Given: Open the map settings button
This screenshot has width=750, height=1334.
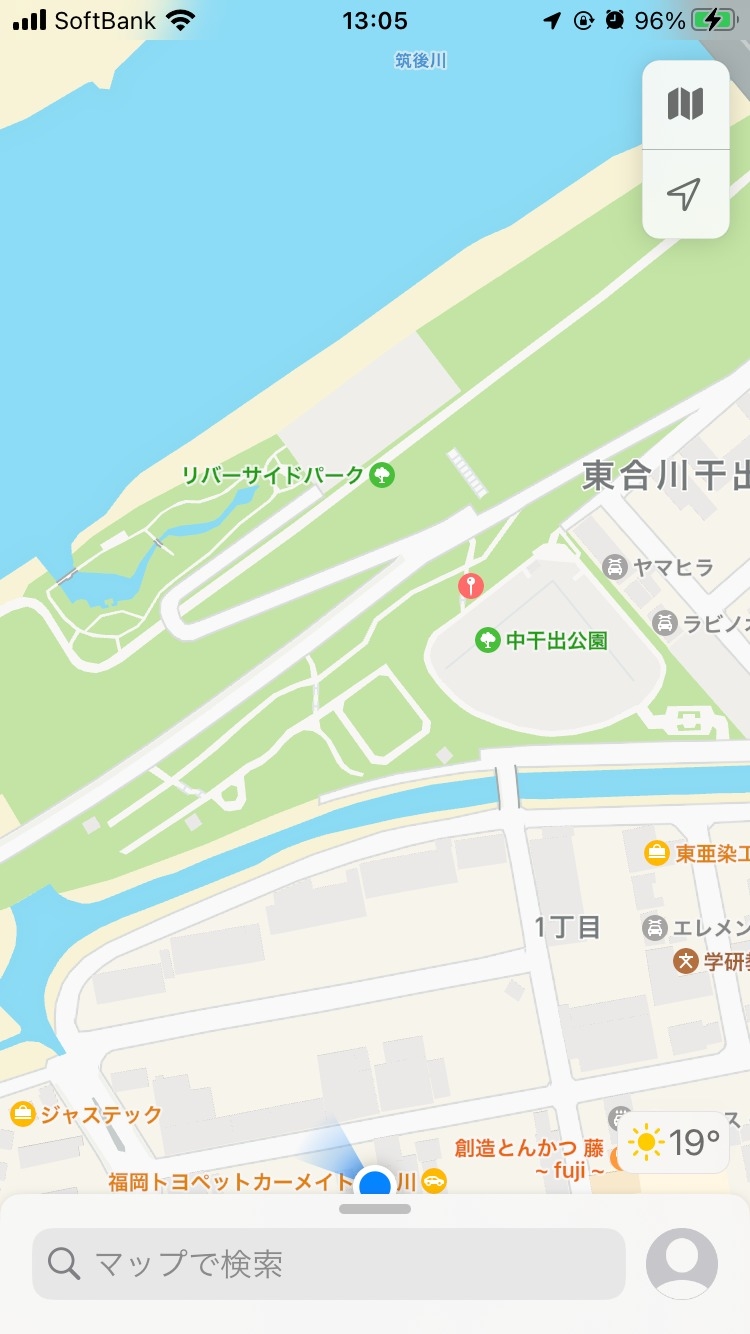Looking at the screenshot, I should (685, 104).
